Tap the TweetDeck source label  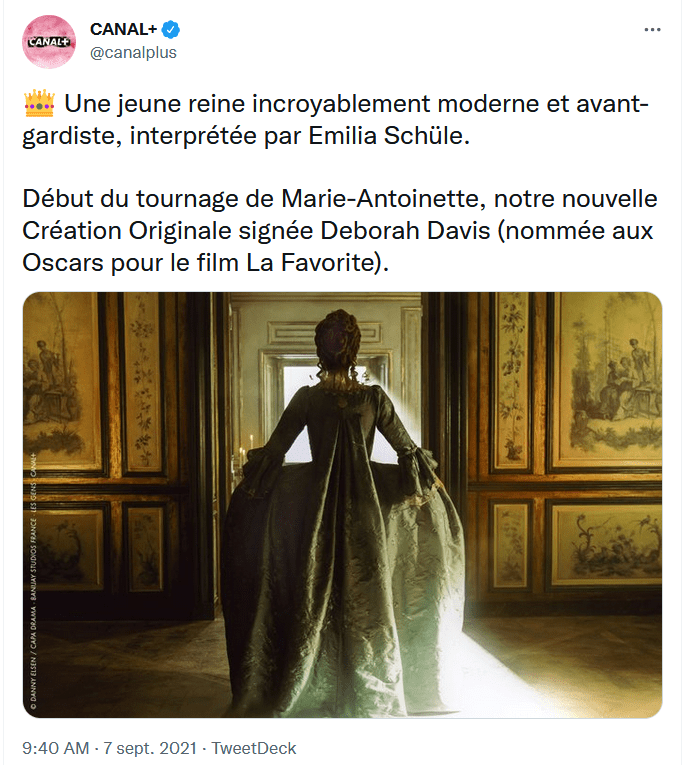pos(254,748)
